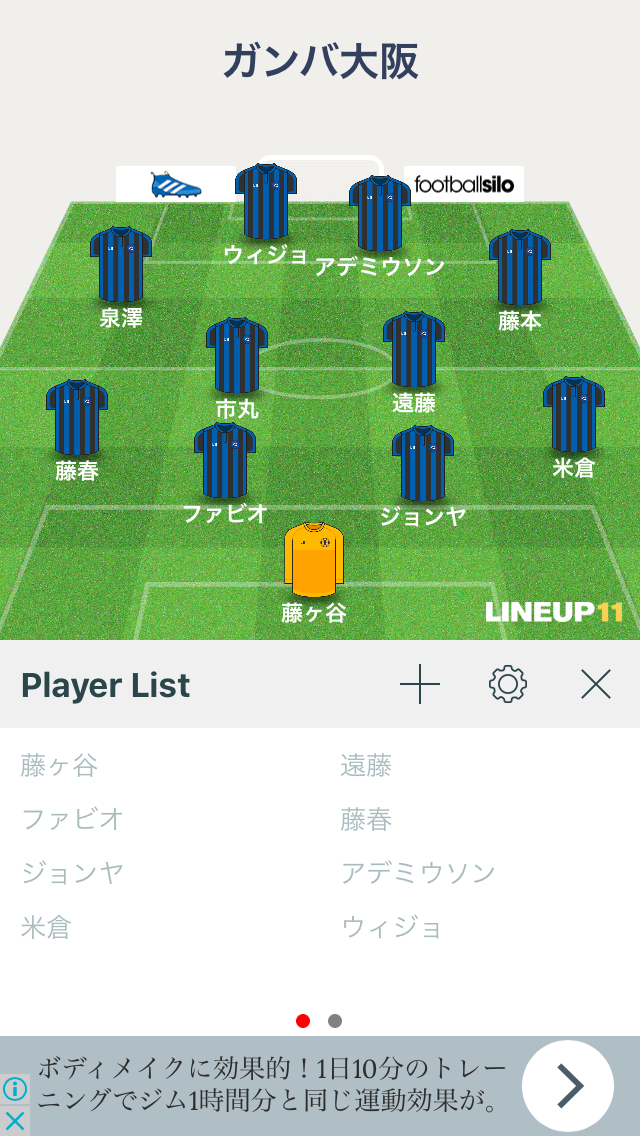Open the settings gear icon
This screenshot has width=640, height=1136.
(x=507, y=684)
